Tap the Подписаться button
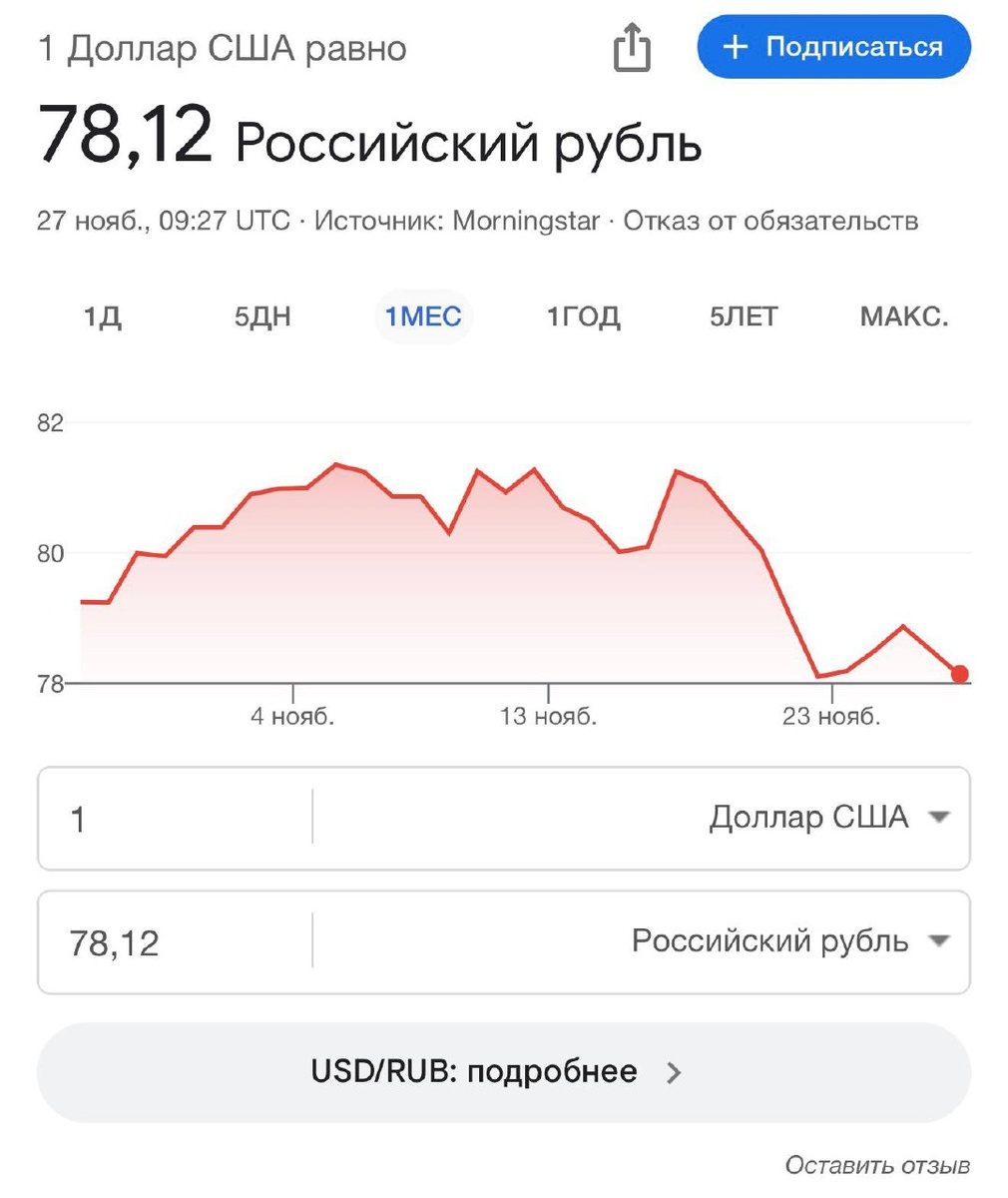The height and width of the screenshot is (1198, 1008). tap(833, 47)
